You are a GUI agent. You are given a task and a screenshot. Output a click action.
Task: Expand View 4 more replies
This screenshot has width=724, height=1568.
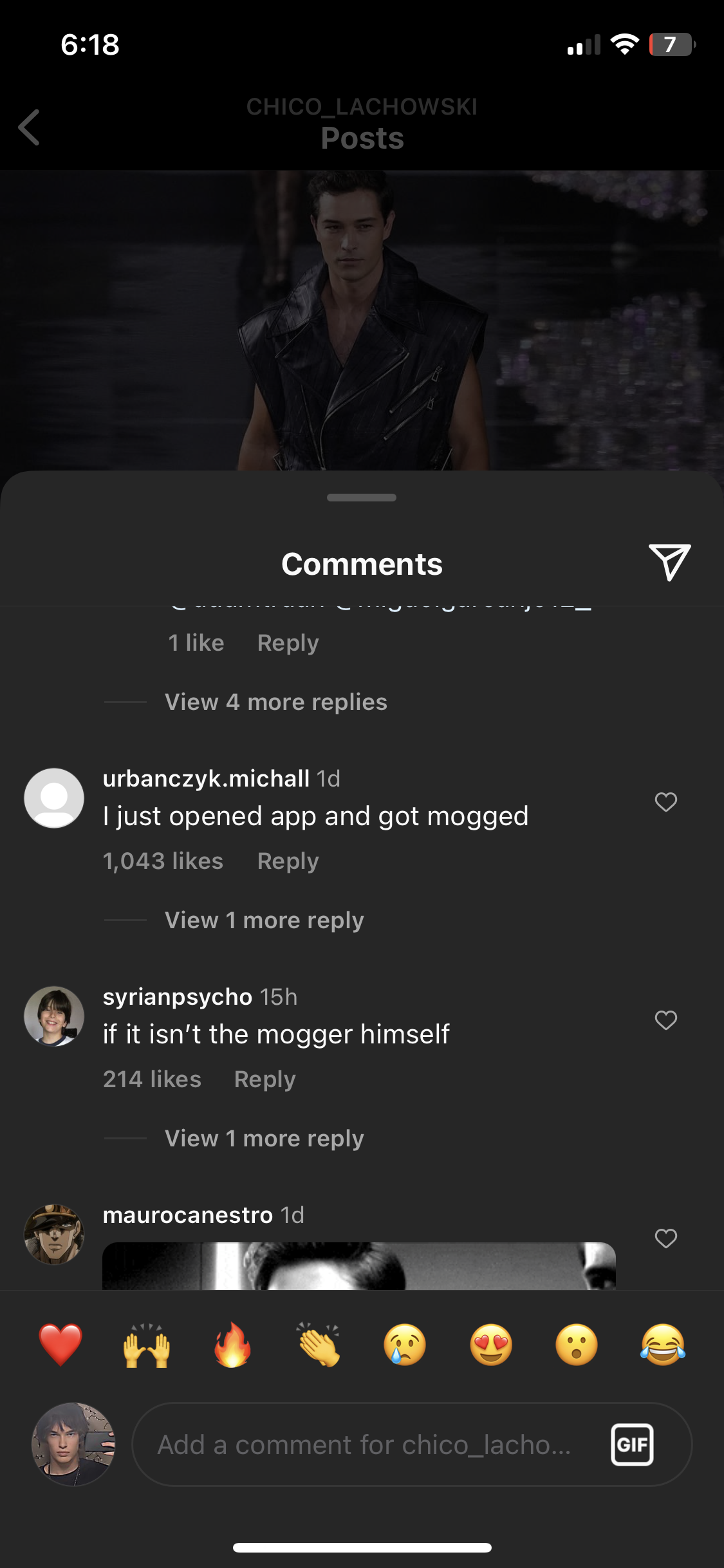275,702
